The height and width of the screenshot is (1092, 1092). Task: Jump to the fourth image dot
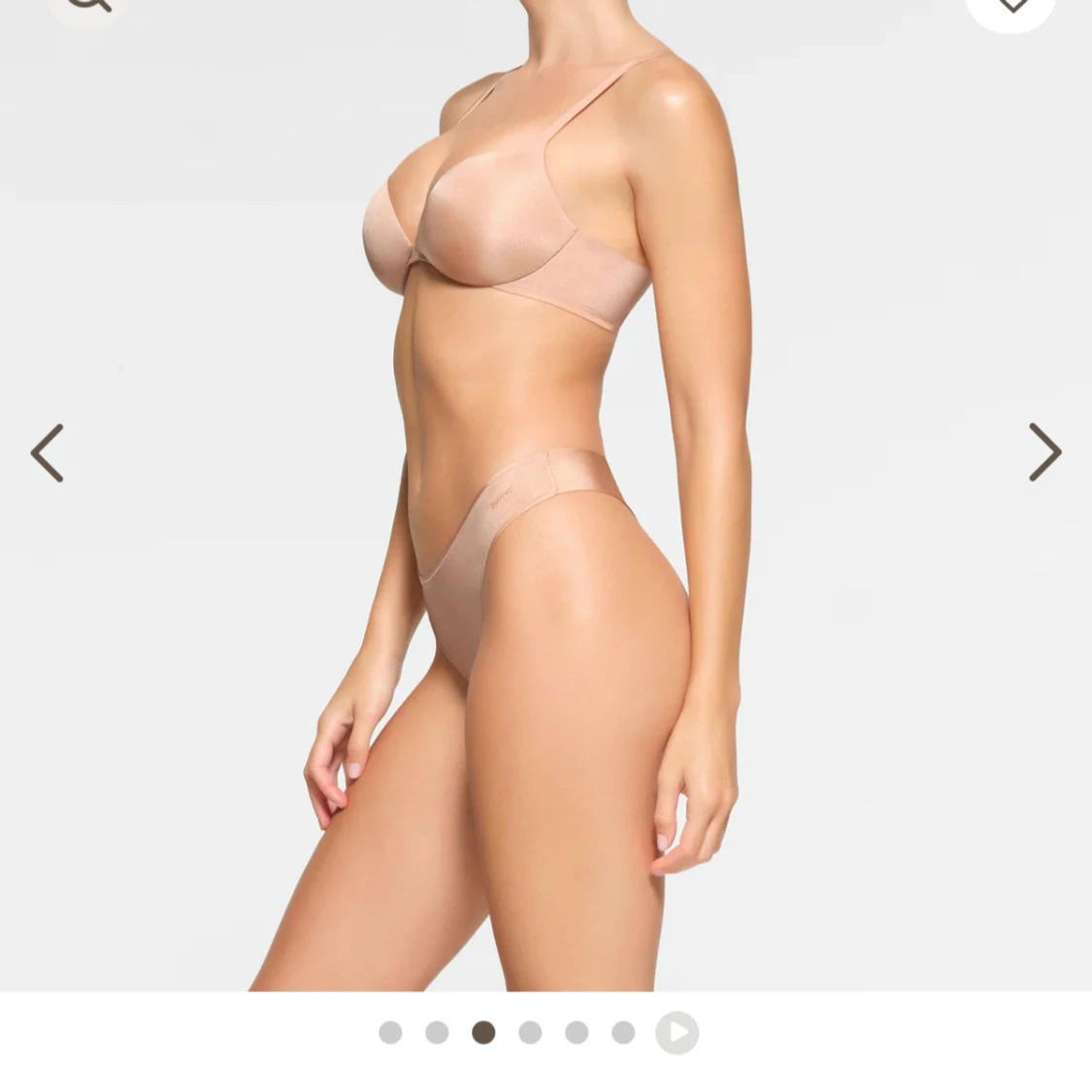coord(530,1032)
